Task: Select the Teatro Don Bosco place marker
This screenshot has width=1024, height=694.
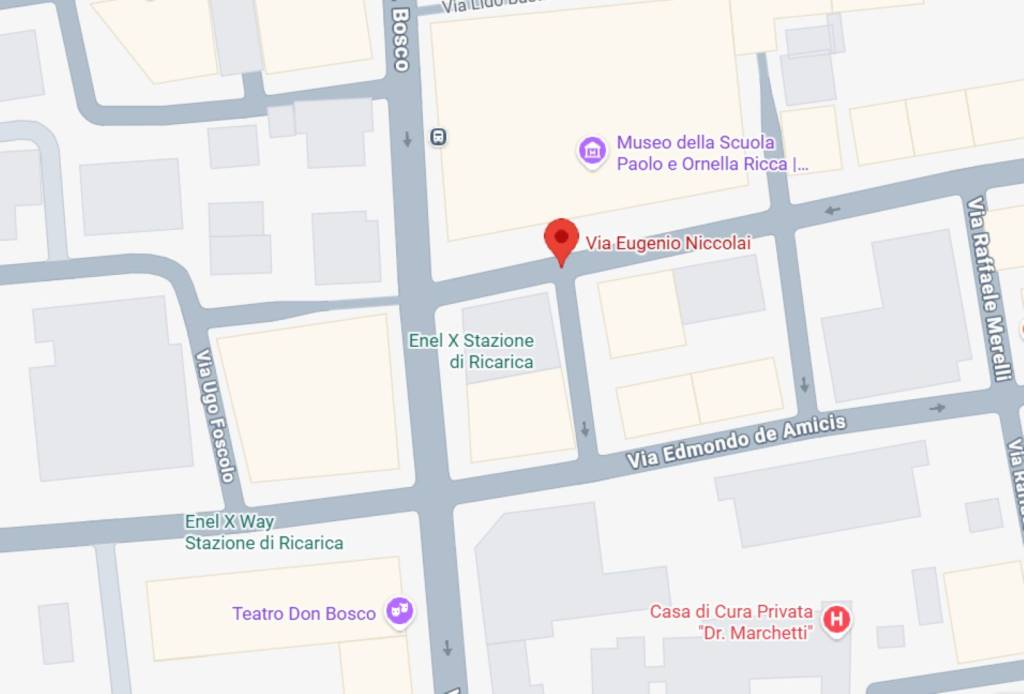Action: [400, 612]
